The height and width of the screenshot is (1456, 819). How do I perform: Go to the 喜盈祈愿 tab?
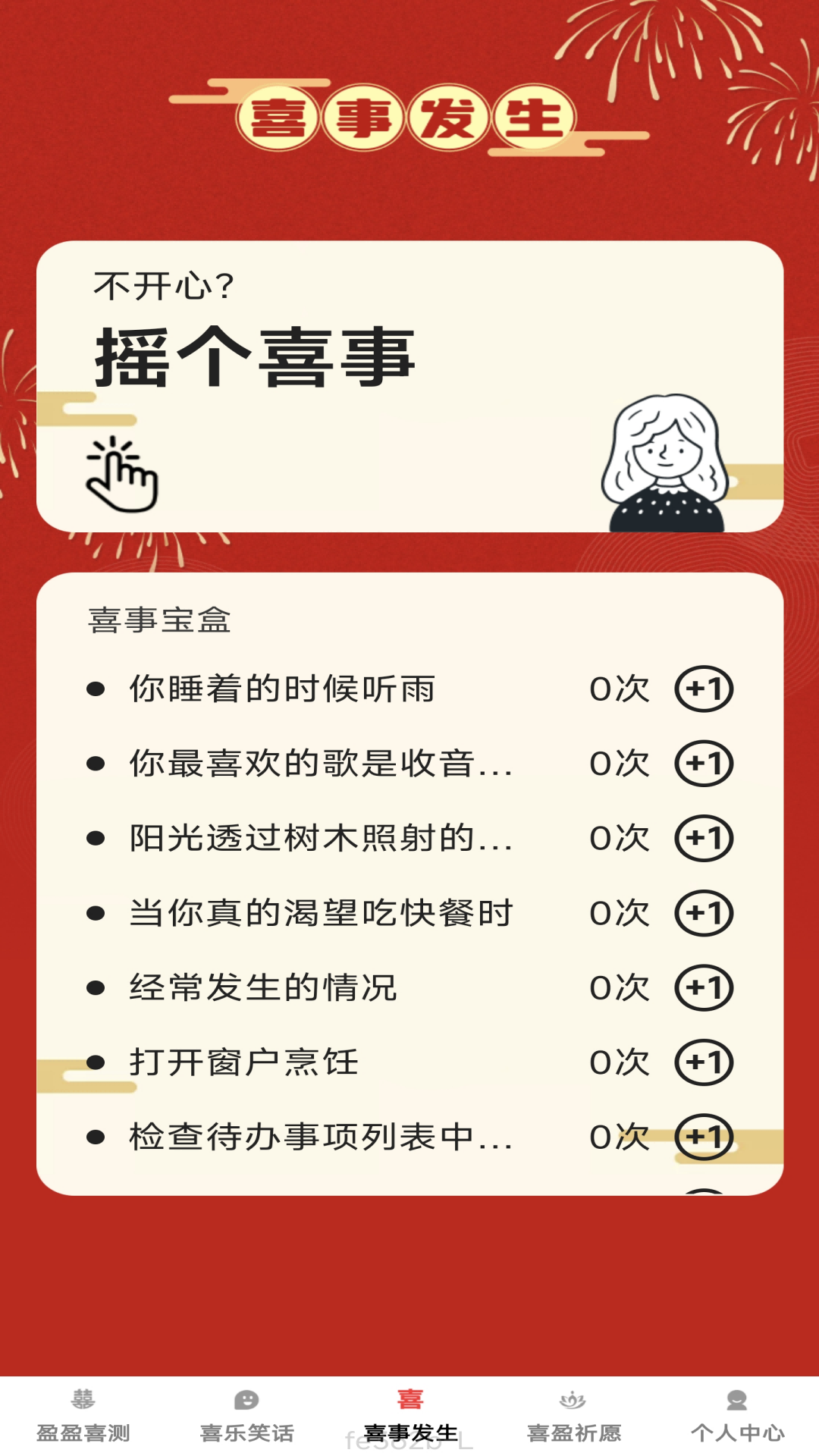click(574, 1417)
